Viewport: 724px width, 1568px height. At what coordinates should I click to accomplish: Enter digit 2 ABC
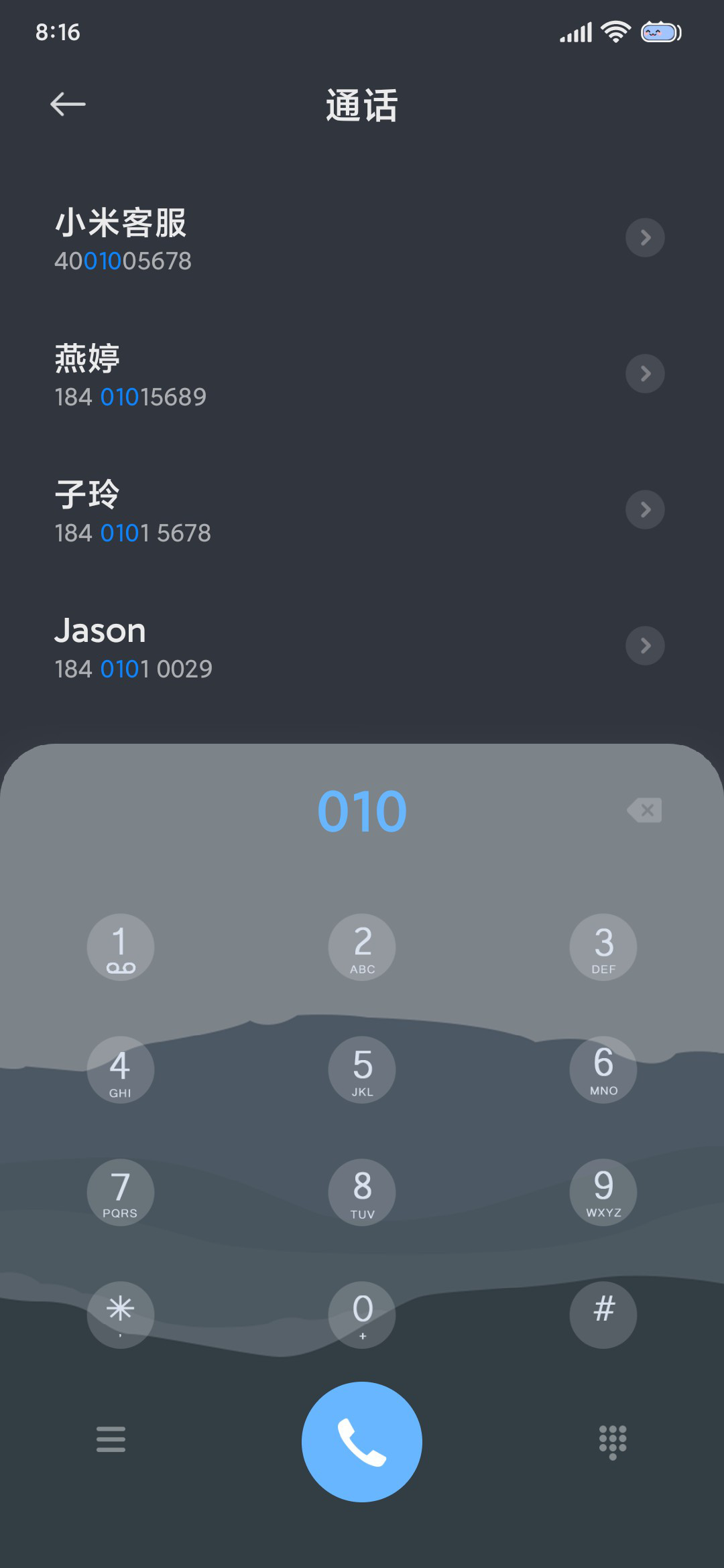[362, 947]
